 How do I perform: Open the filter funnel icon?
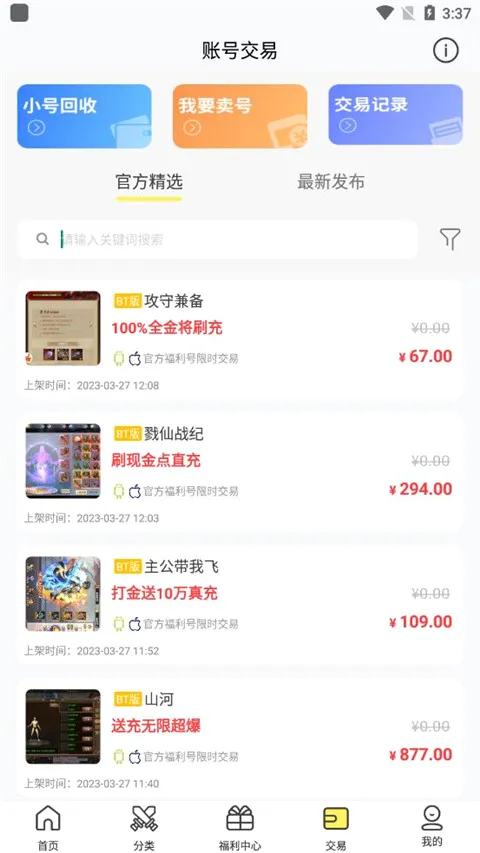click(x=450, y=239)
